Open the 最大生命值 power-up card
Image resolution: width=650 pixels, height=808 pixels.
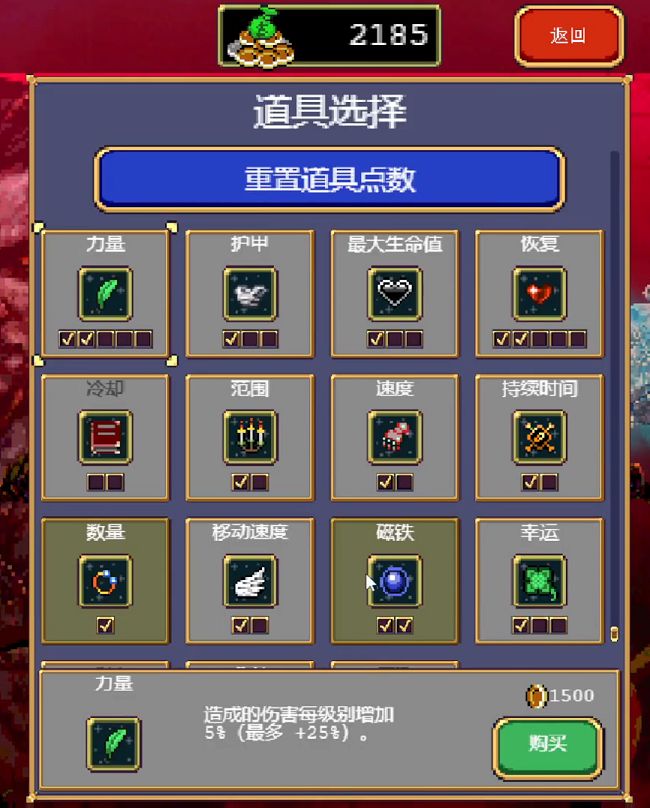(394, 294)
